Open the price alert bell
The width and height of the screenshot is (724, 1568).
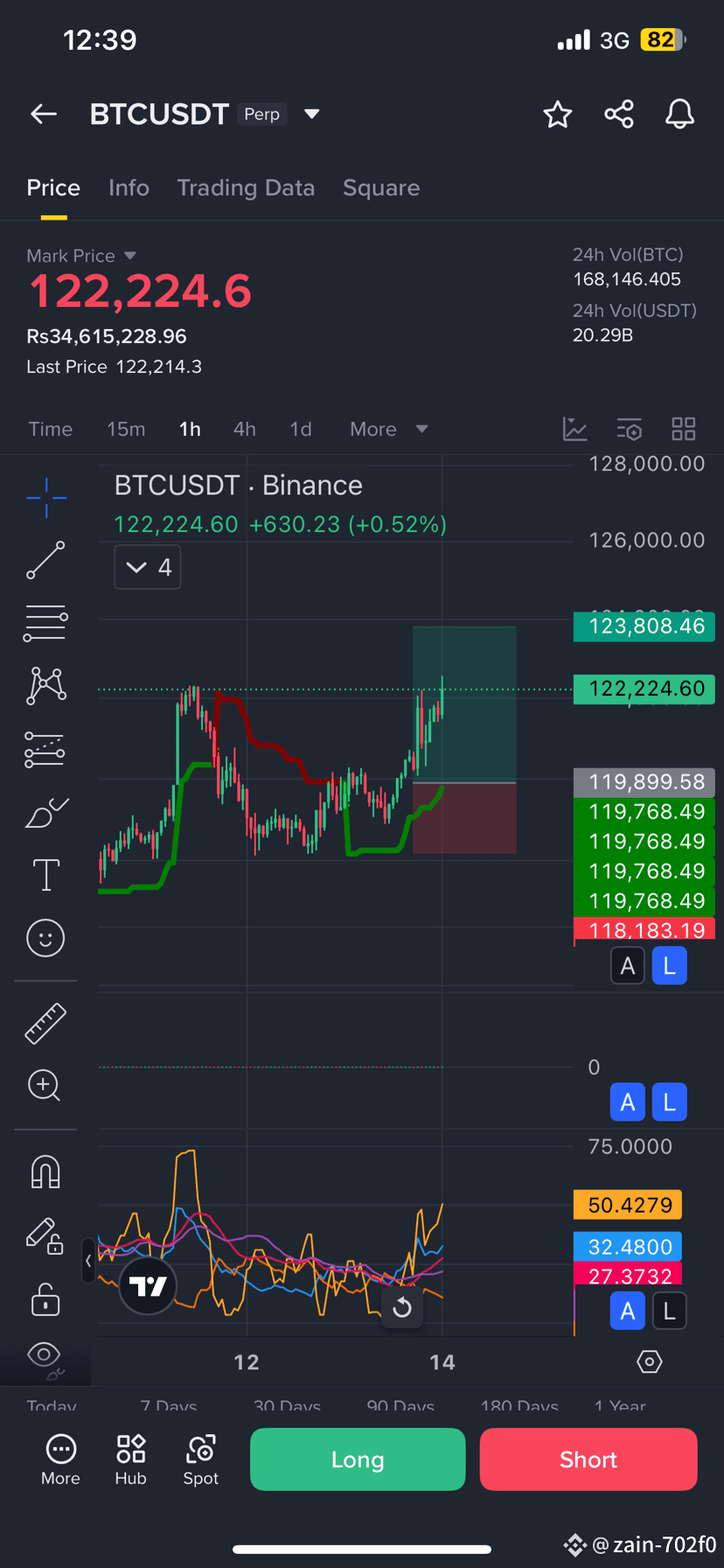click(679, 114)
